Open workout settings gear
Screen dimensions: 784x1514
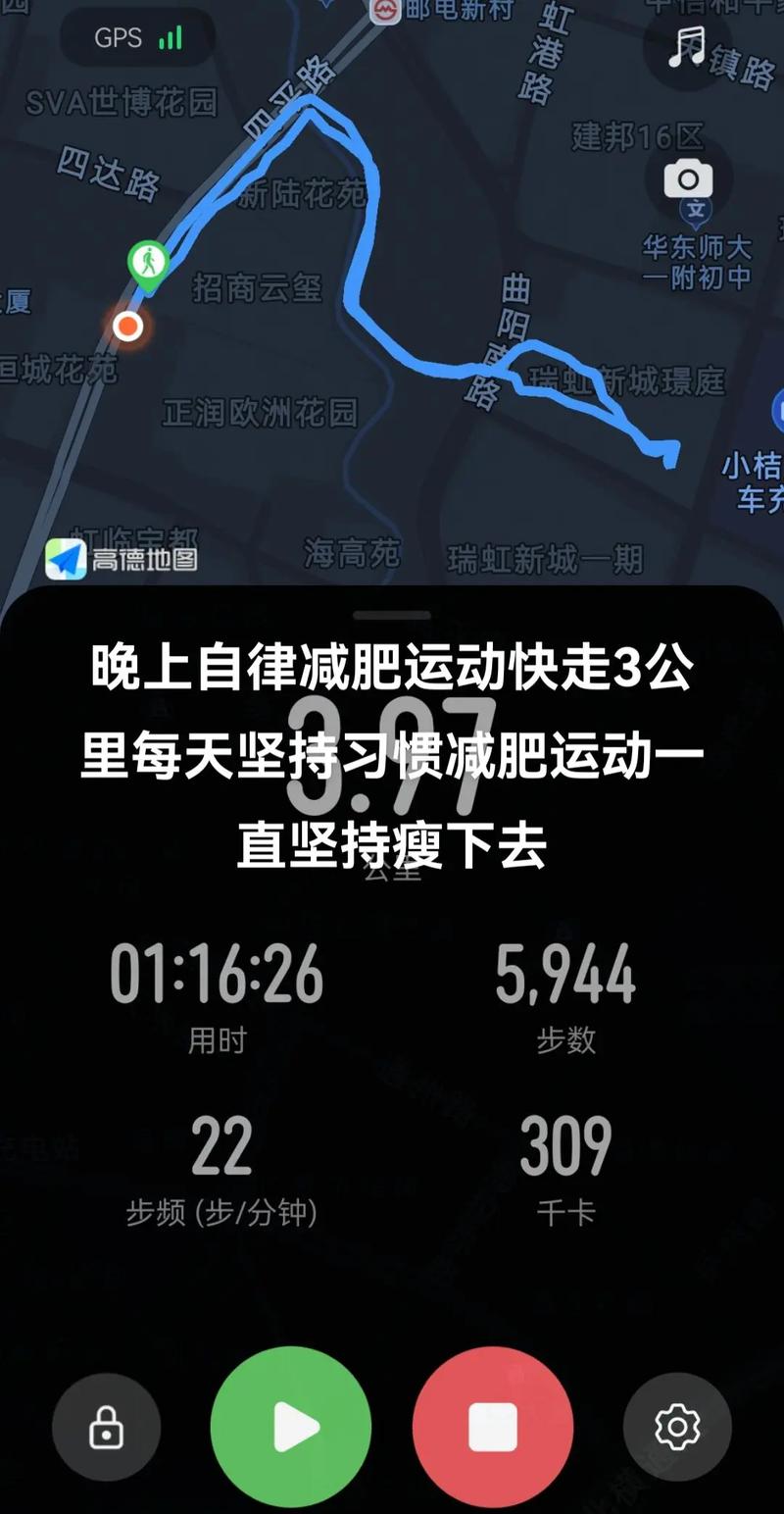(677, 1427)
